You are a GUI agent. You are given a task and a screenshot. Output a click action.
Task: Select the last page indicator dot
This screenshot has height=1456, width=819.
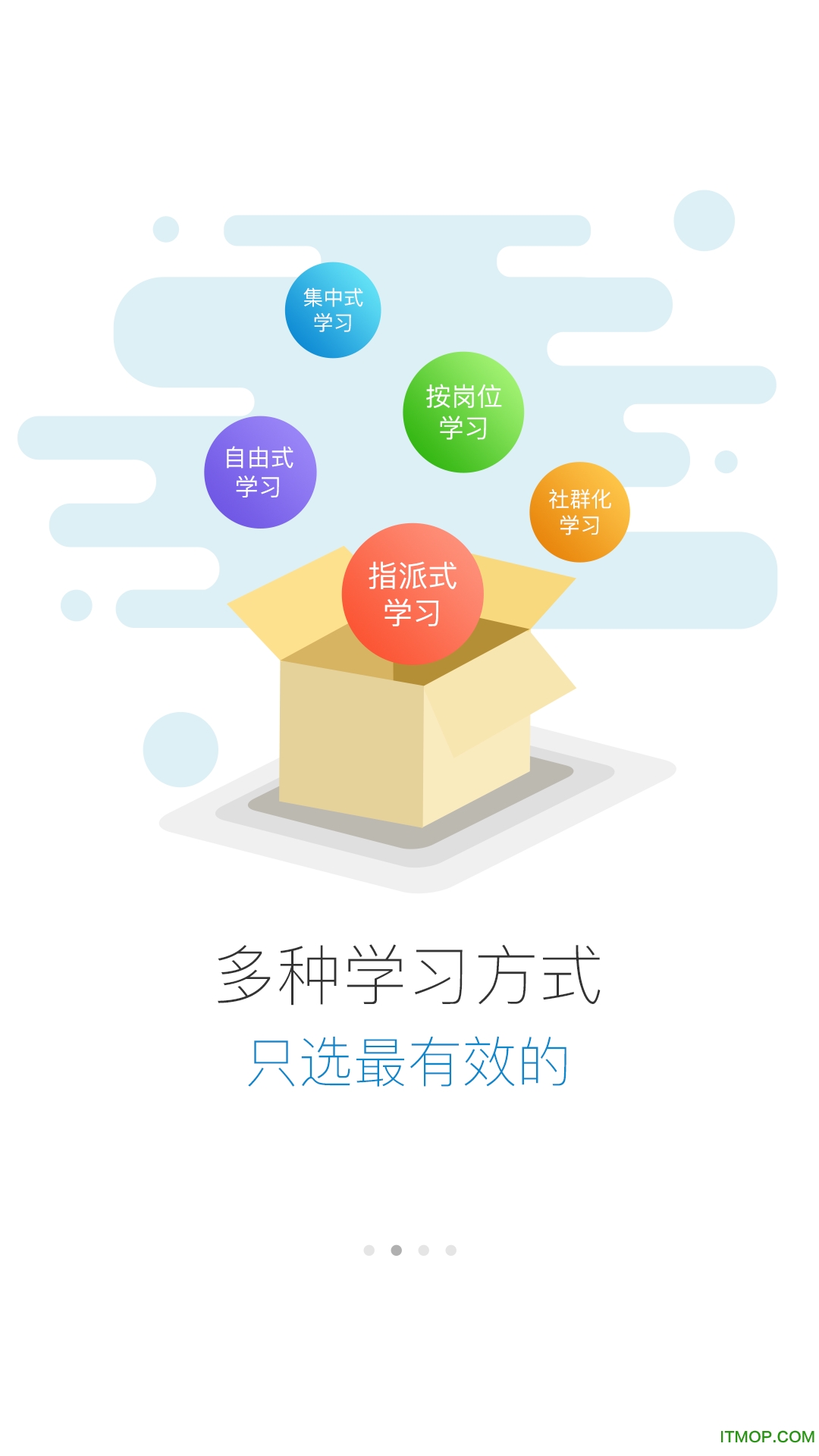point(451,1250)
